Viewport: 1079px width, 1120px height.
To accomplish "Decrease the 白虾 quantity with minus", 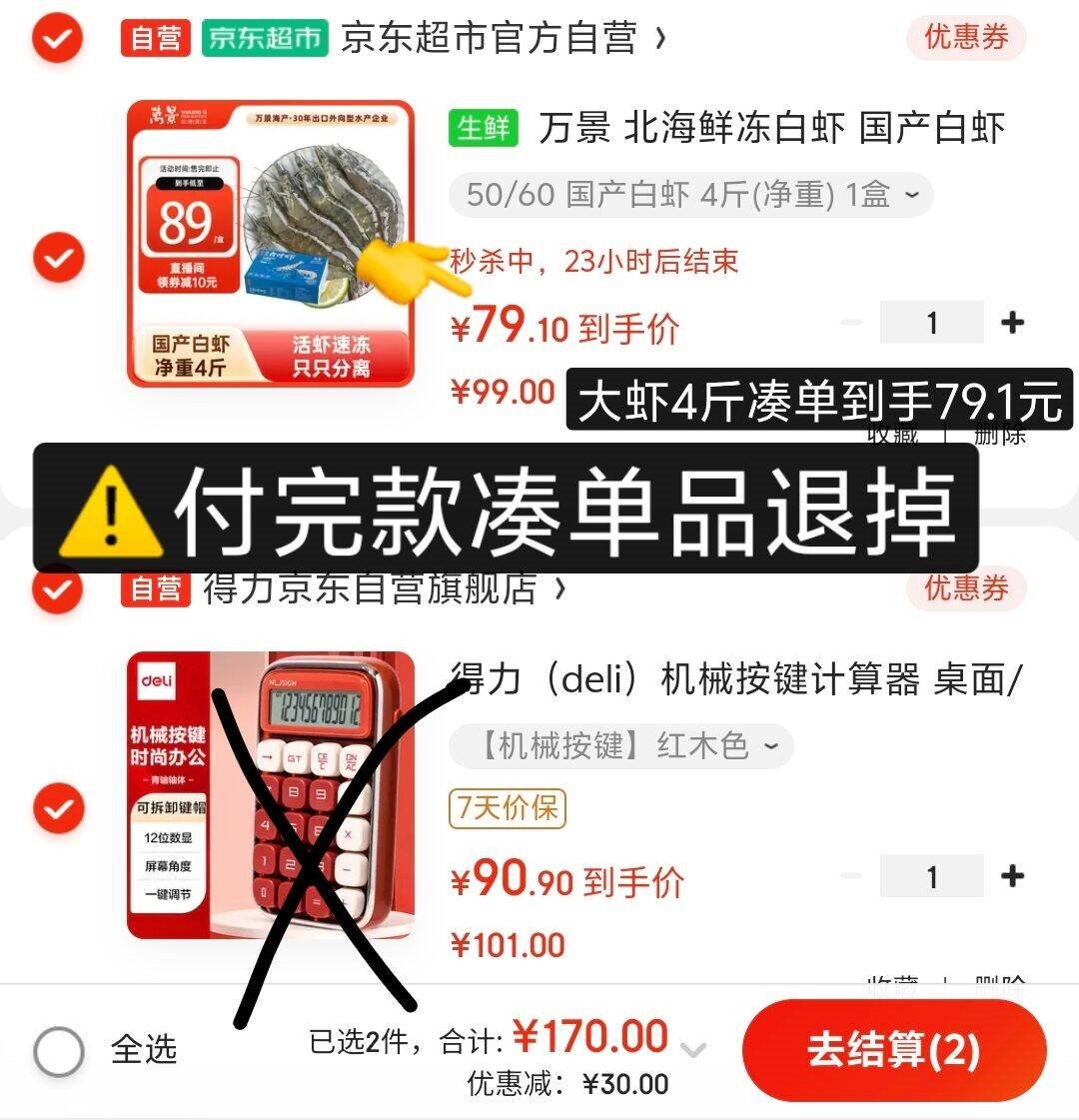I will point(851,323).
